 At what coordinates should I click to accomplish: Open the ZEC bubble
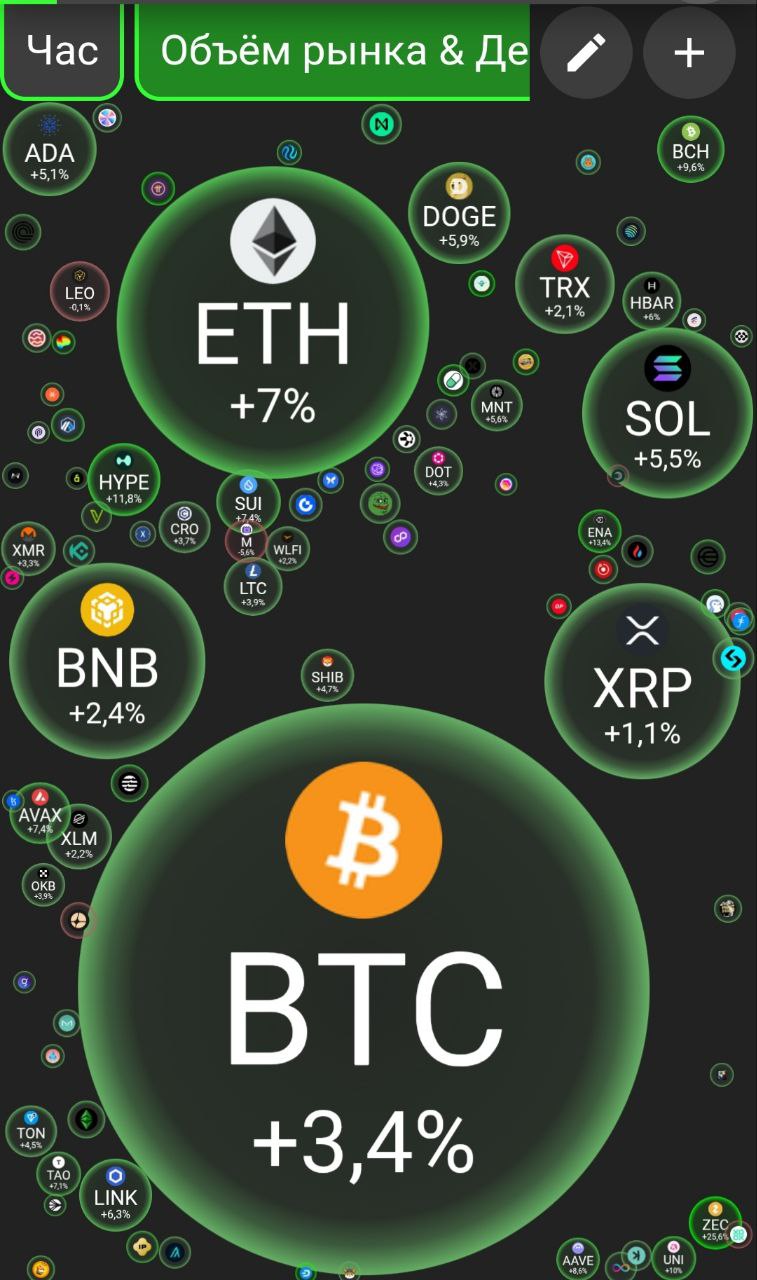click(x=714, y=1223)
